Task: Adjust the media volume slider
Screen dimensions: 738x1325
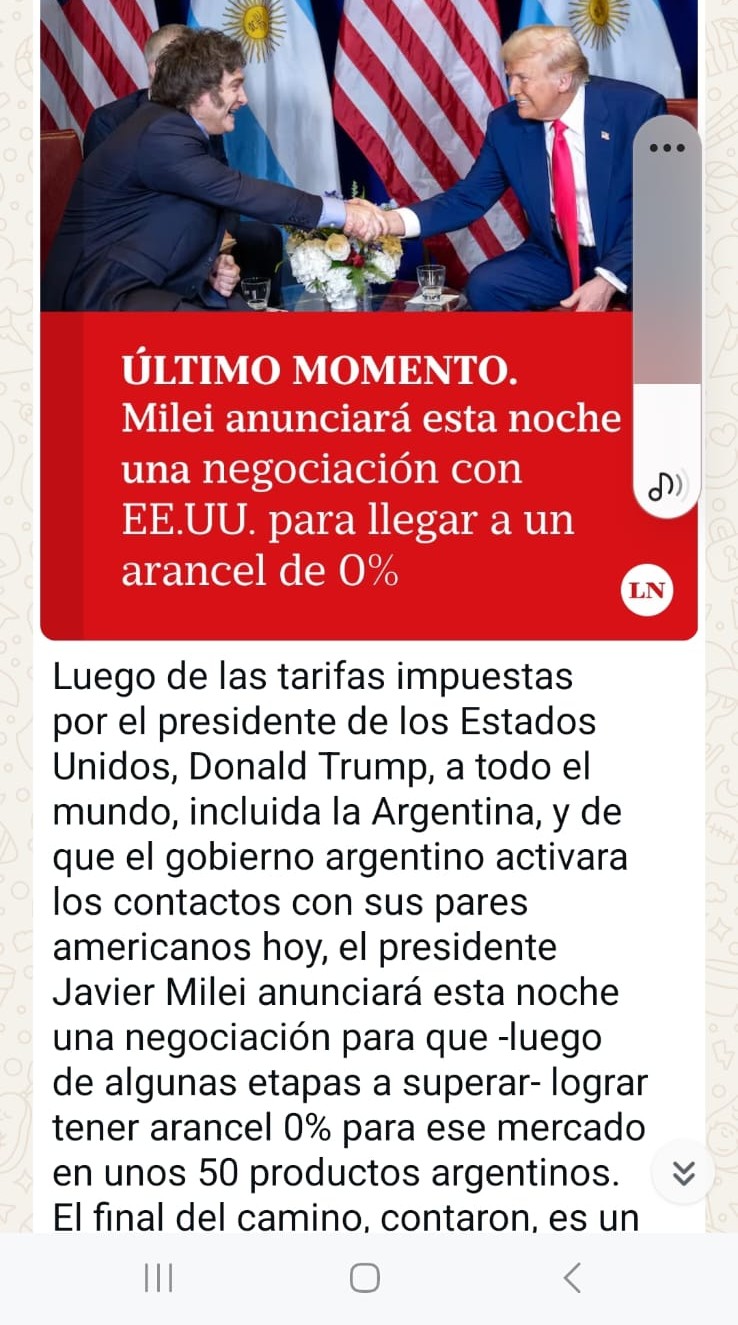Action: (x=667, y=300)
